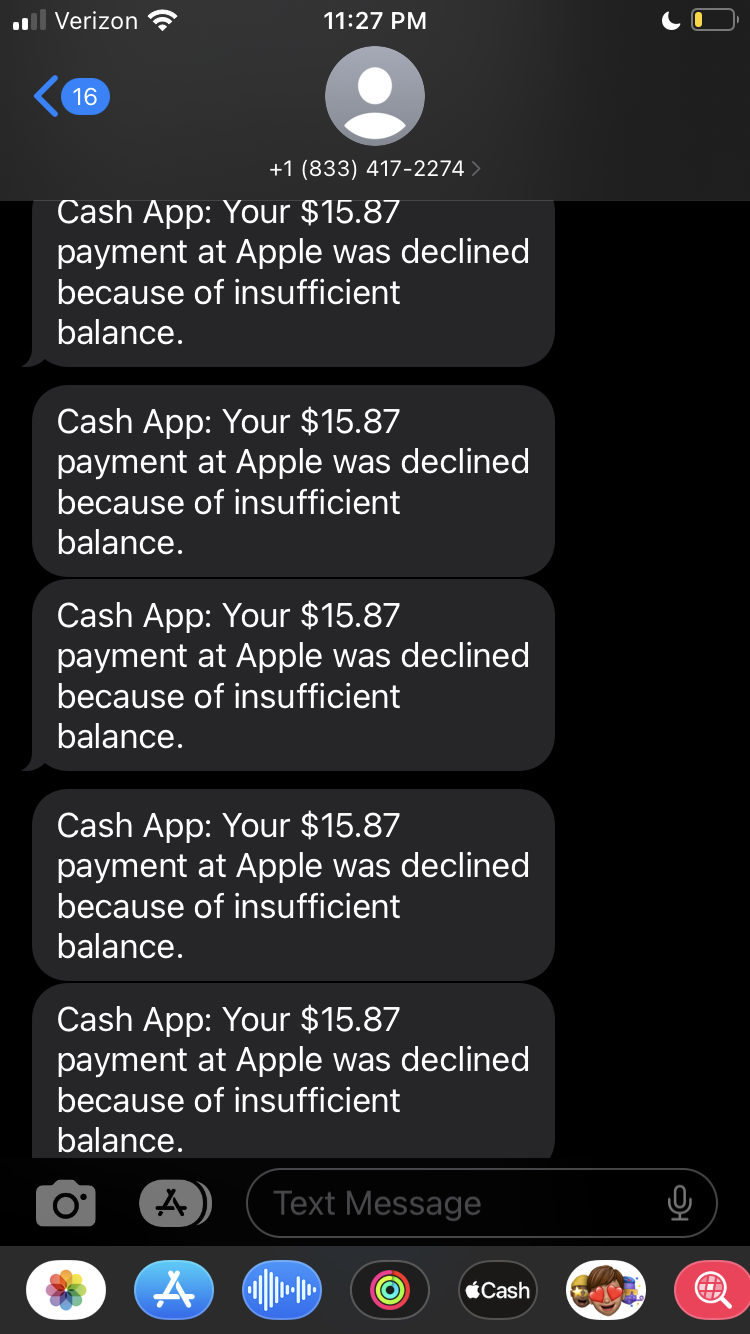
Task: Open the #images web search app
Action: click(712, 1290)
